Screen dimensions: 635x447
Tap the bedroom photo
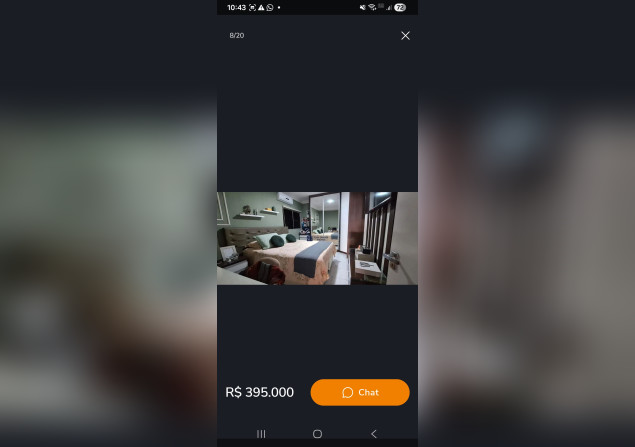pos(317,238)
